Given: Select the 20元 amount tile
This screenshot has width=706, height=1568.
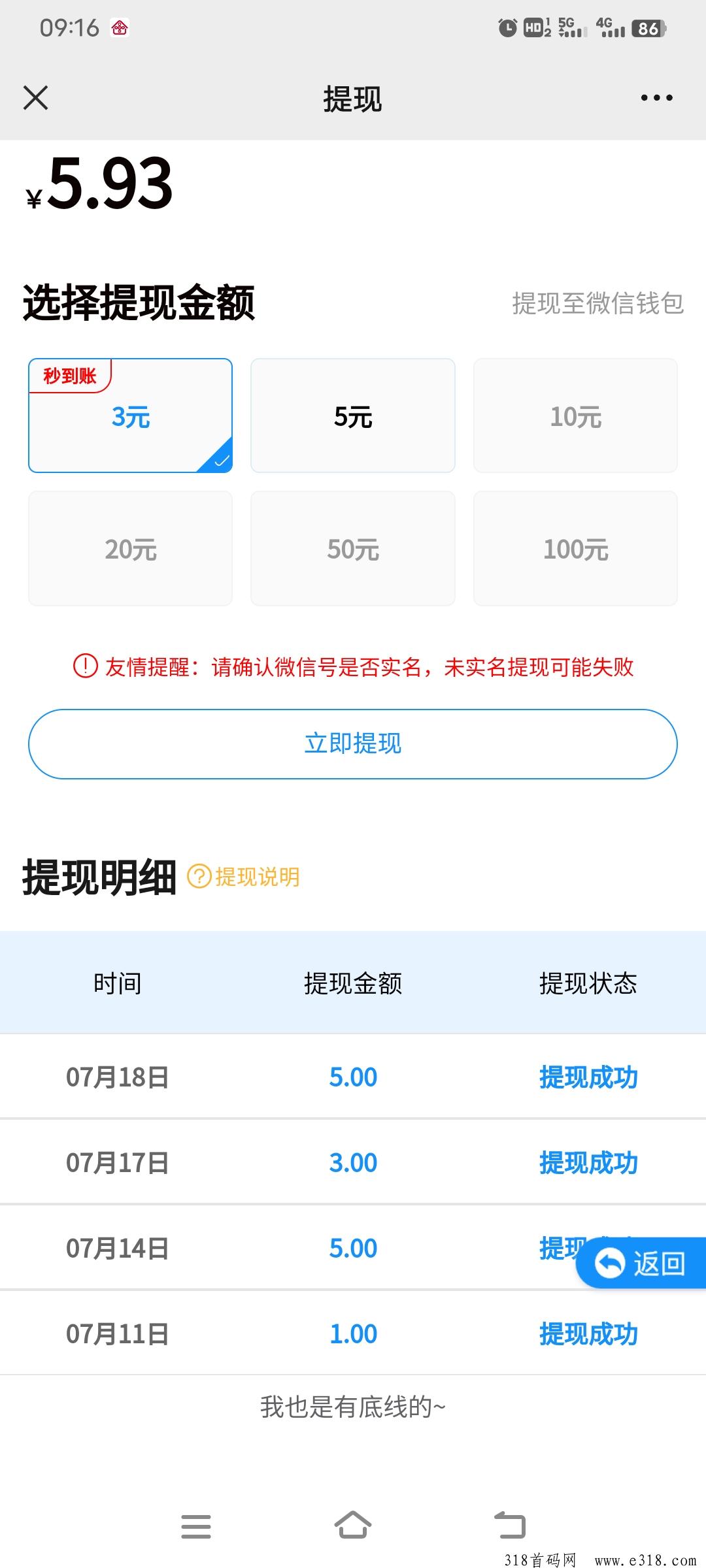Looking at the screenshot, I should (x=131, y=549).
